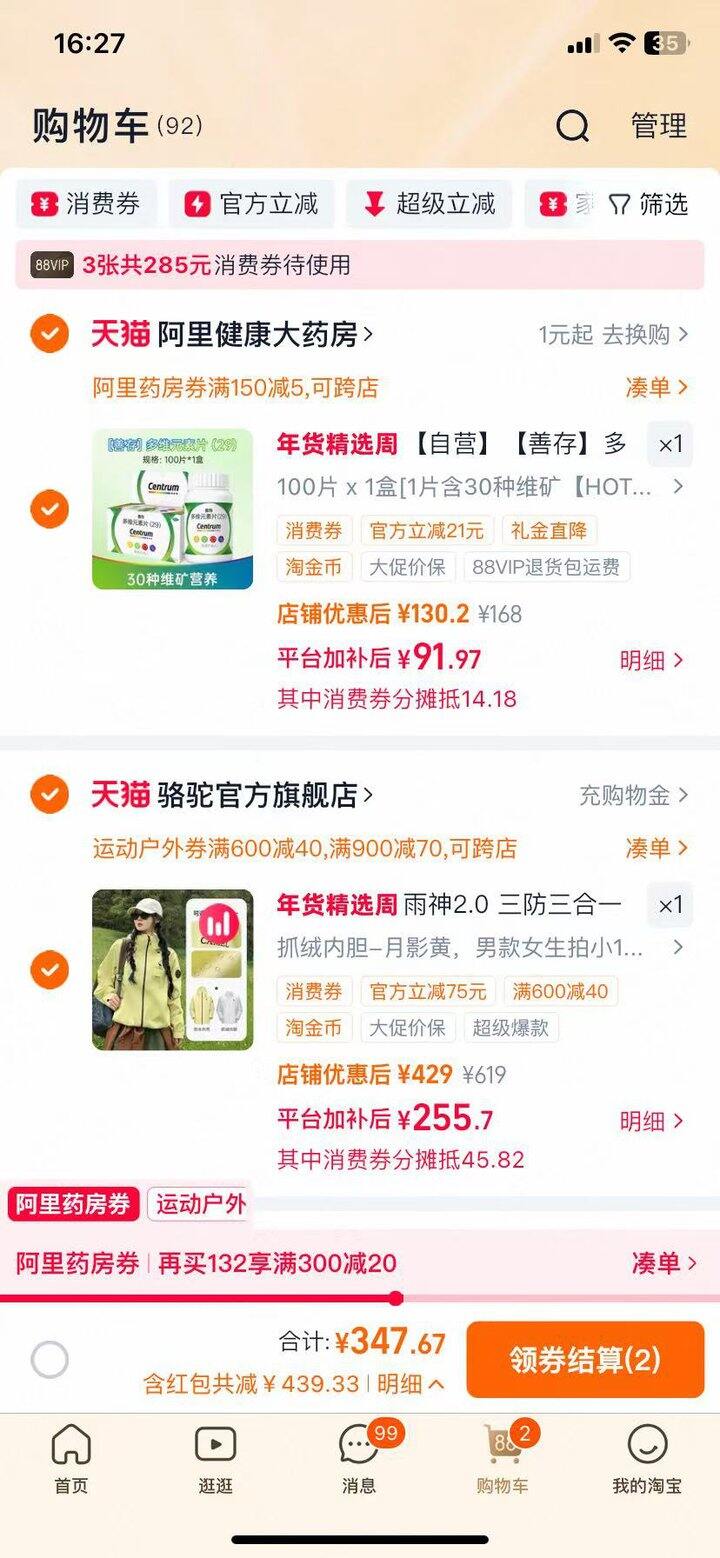Screen dimensions: 720x1558
Task: Open the Centrum multivitamin product image
Action: (172, 509)
